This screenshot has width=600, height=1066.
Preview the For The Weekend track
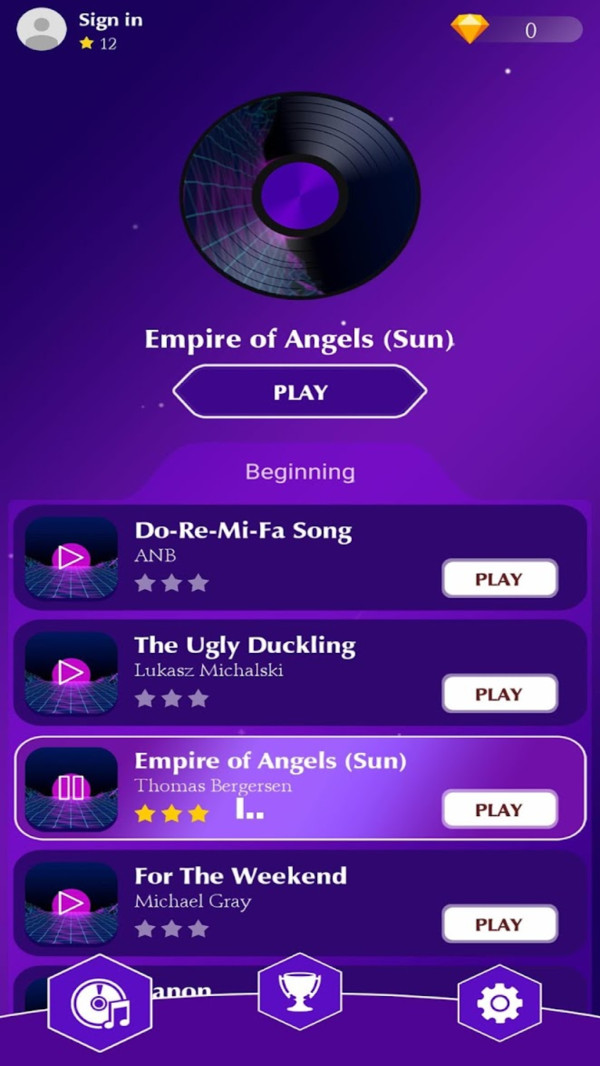pyautogui.click(x=71, y=903)
